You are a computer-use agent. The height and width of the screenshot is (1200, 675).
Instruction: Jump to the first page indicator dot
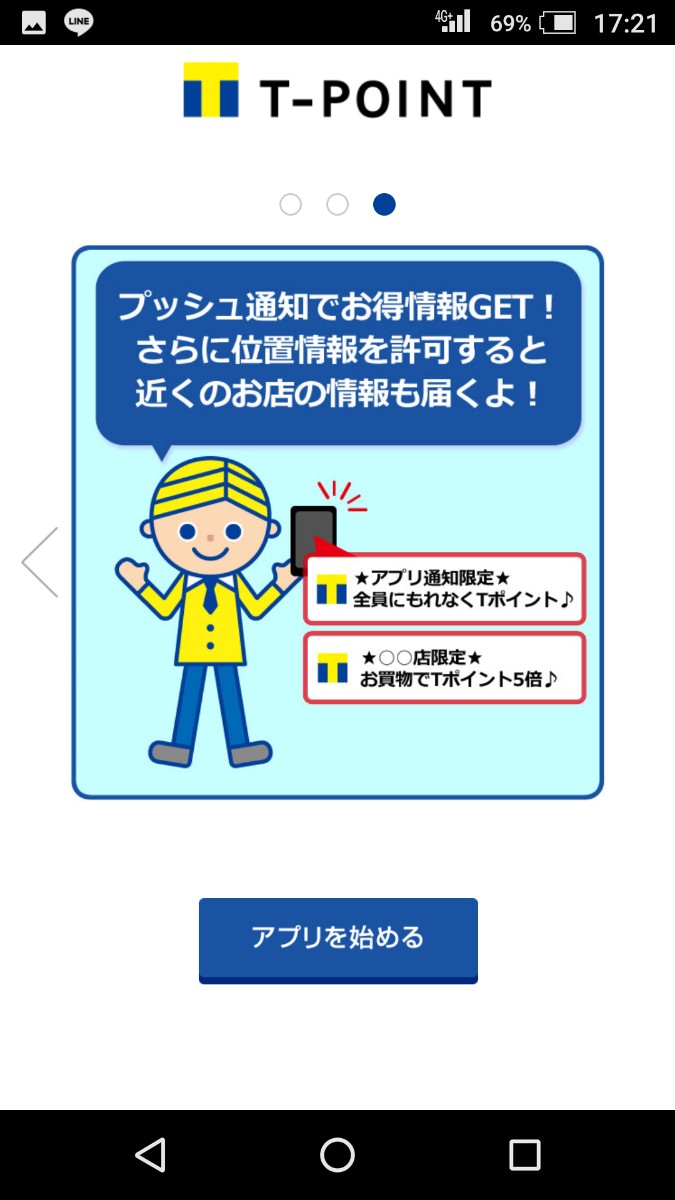pyautogui.click(x=290, y=205)
